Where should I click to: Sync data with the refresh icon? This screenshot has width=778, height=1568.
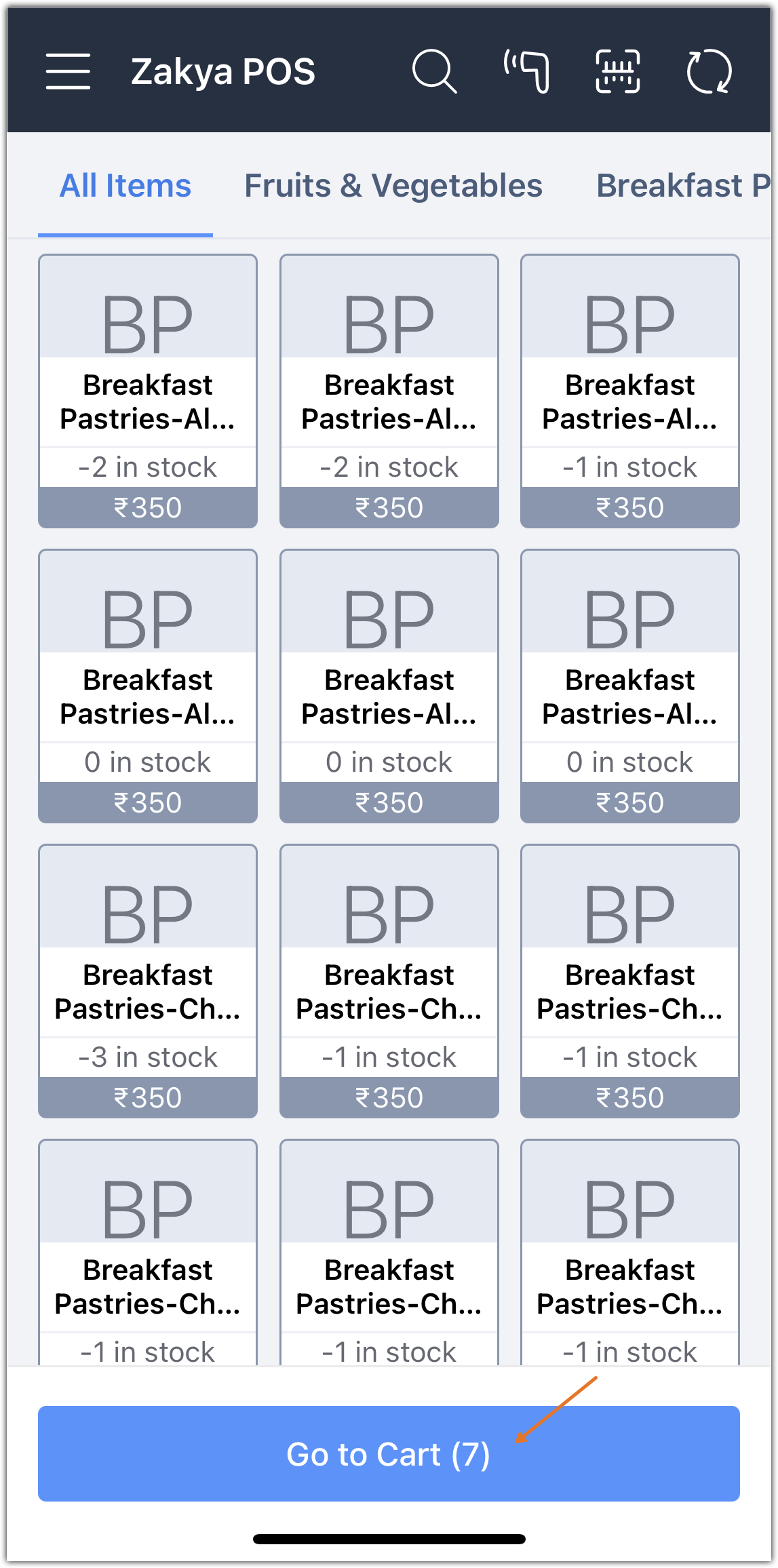(709, 71)
